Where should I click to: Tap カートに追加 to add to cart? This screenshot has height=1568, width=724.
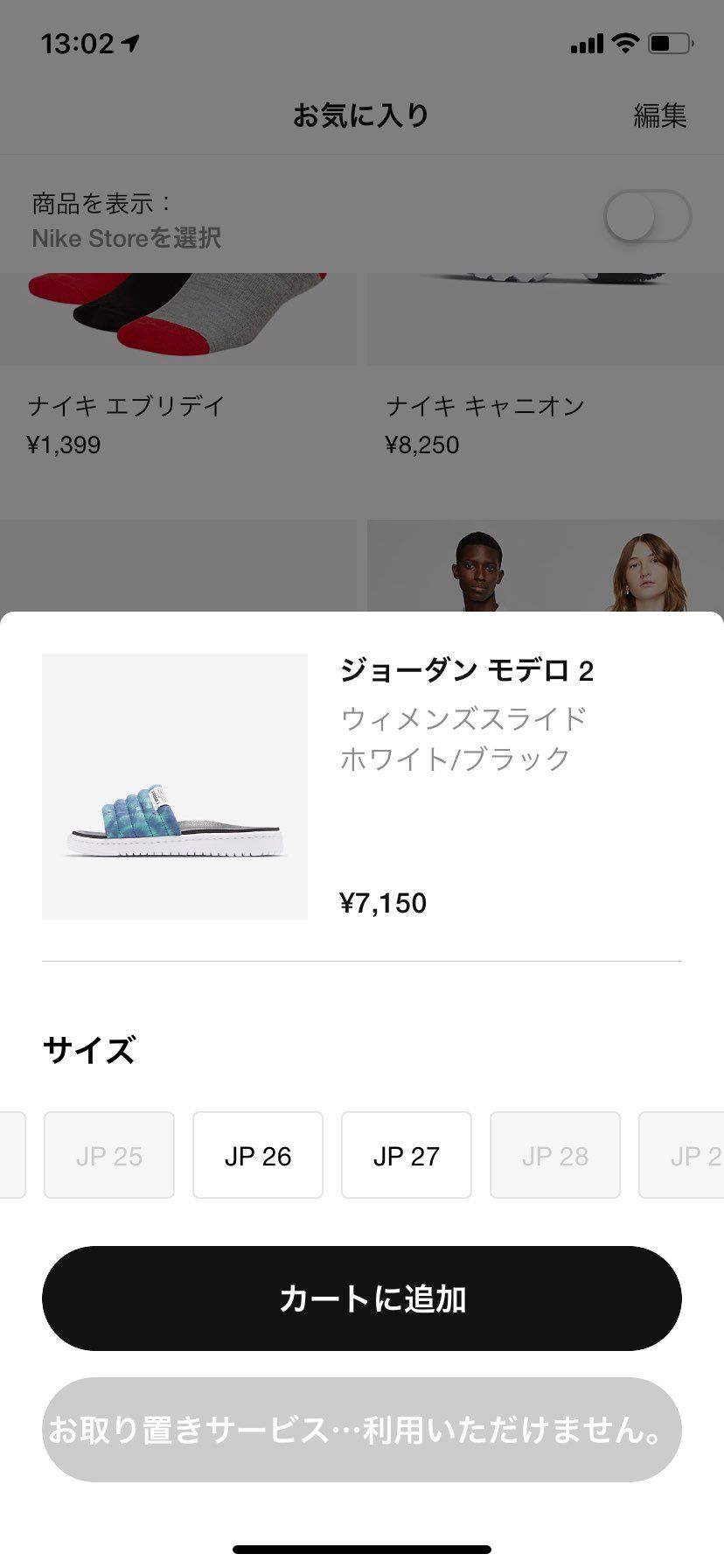pos(362,1298)
